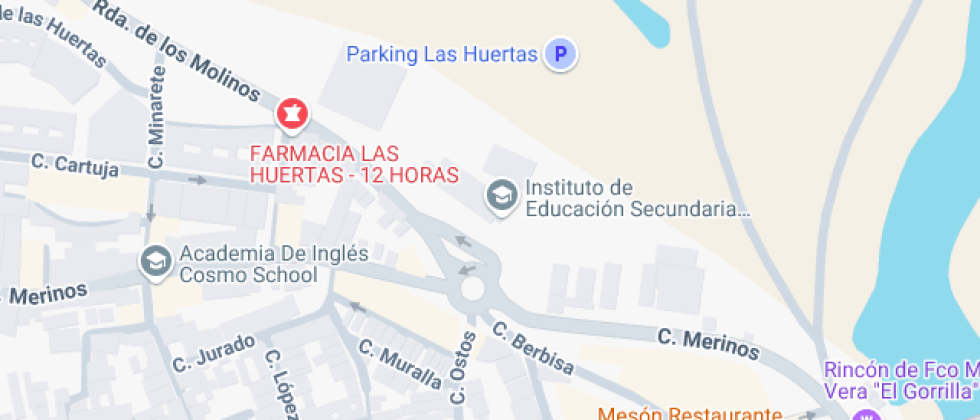980x420 pixels.
Task: Open the Instituto de Educación Secundaria marker
Action: pos(501,196)
